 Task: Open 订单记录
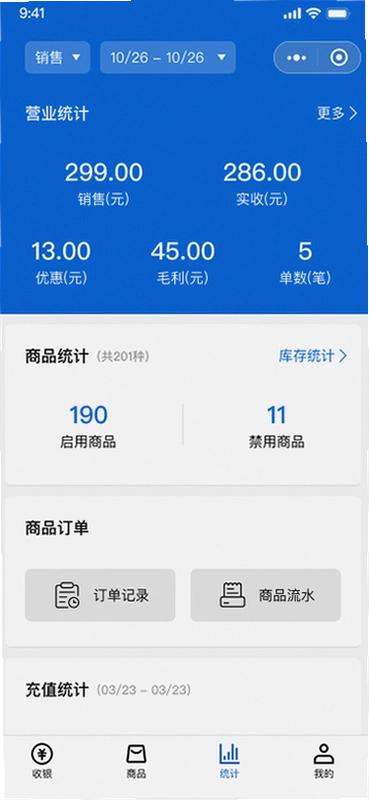pos(100,595)
